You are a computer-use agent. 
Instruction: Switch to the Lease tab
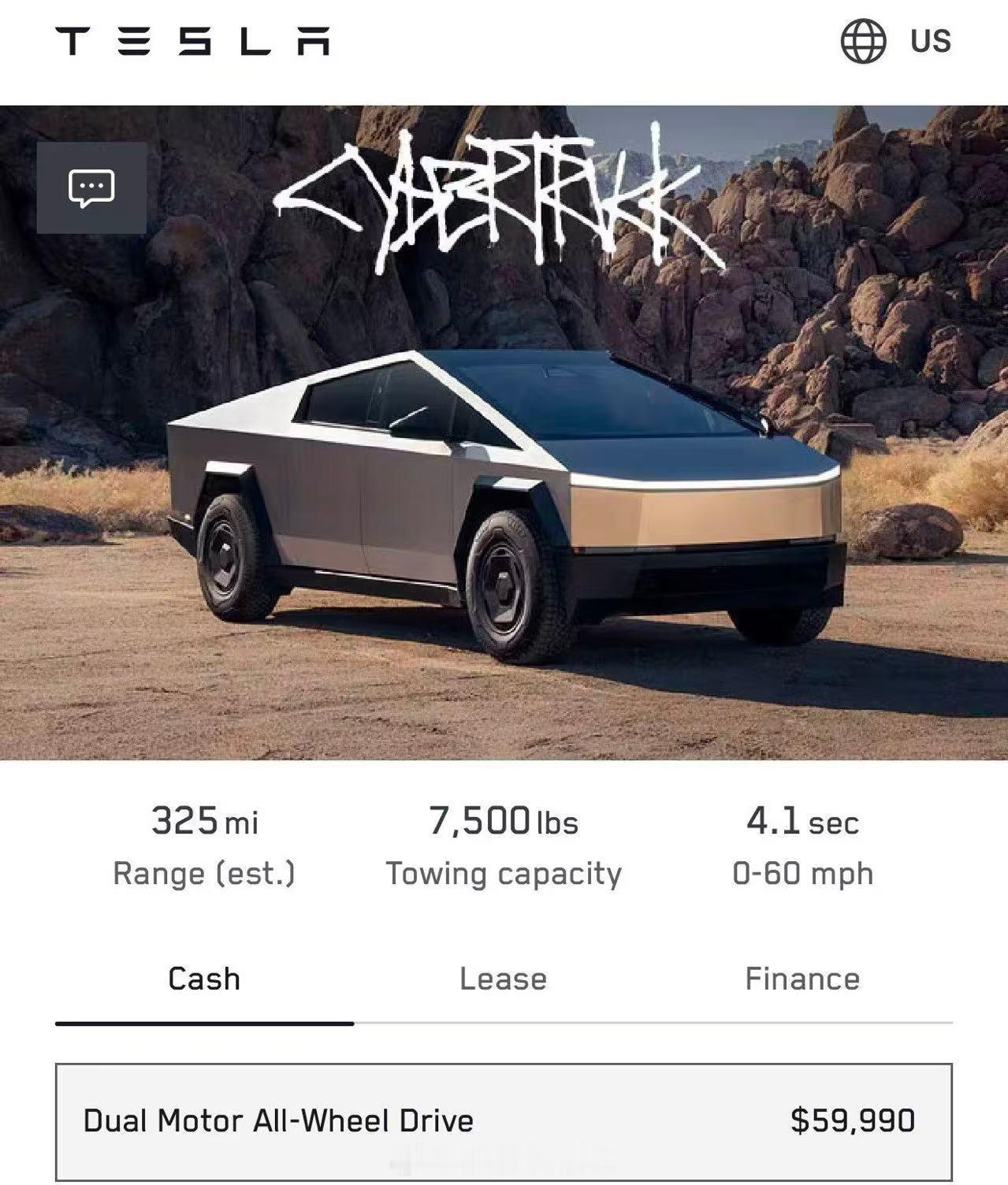[x=503, y=979]
